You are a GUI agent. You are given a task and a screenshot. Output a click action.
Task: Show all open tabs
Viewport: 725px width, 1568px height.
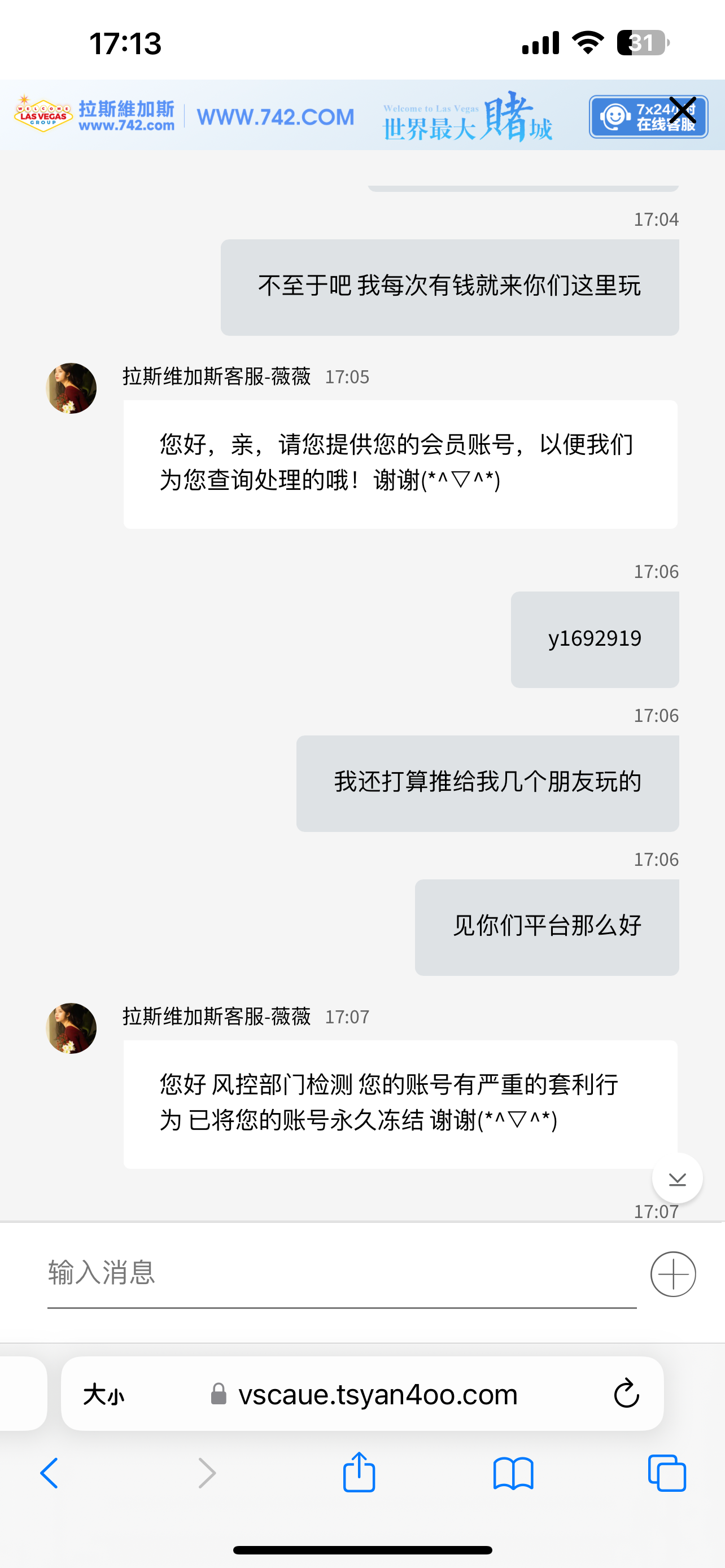pos(667,1474)
